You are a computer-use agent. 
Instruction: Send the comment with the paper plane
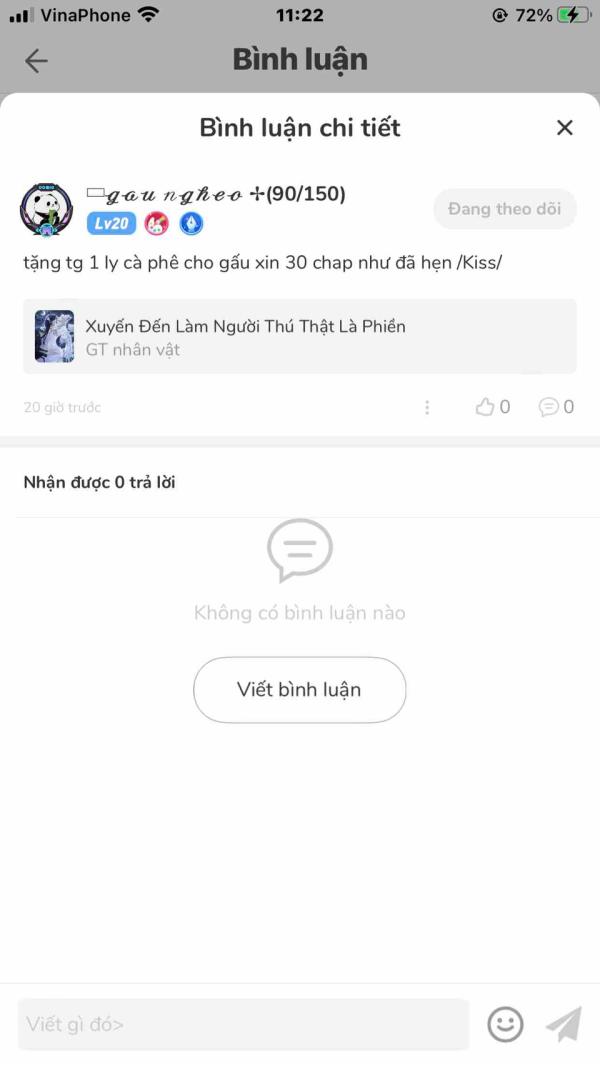(564, 1024)
